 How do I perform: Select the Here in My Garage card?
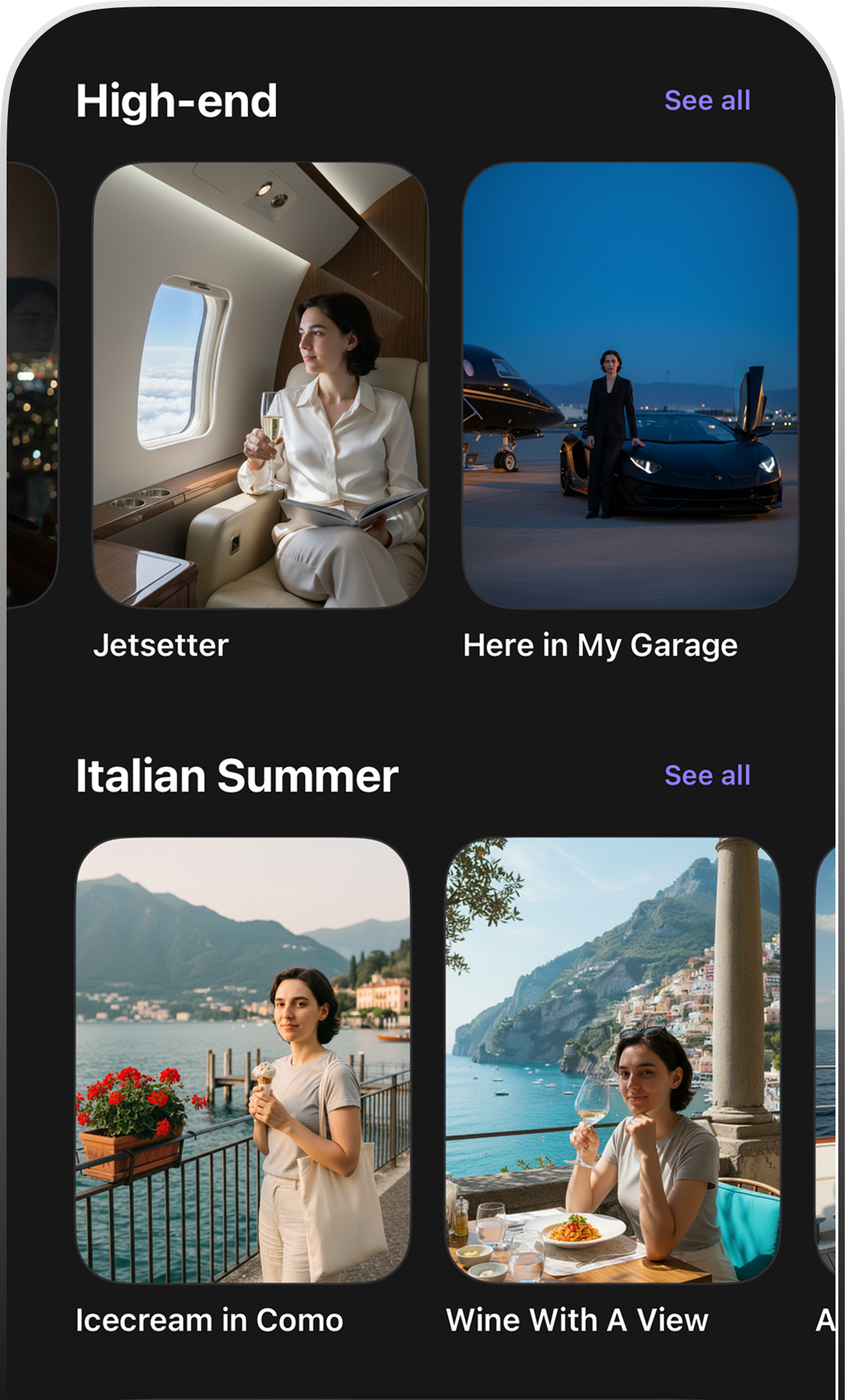[629, 385]
